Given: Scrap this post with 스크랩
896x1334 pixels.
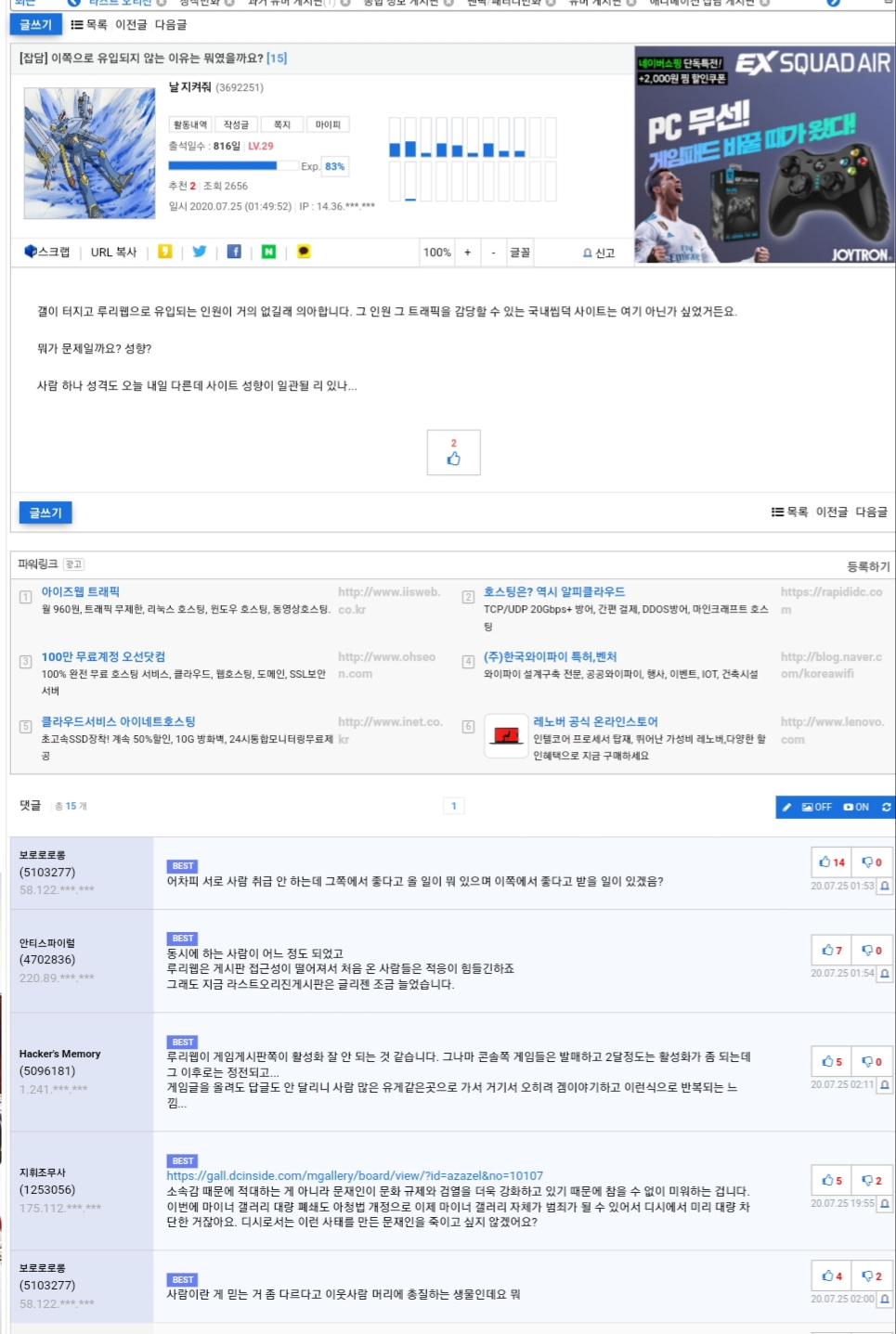Looking at the screenshot, I should [47, 252].
